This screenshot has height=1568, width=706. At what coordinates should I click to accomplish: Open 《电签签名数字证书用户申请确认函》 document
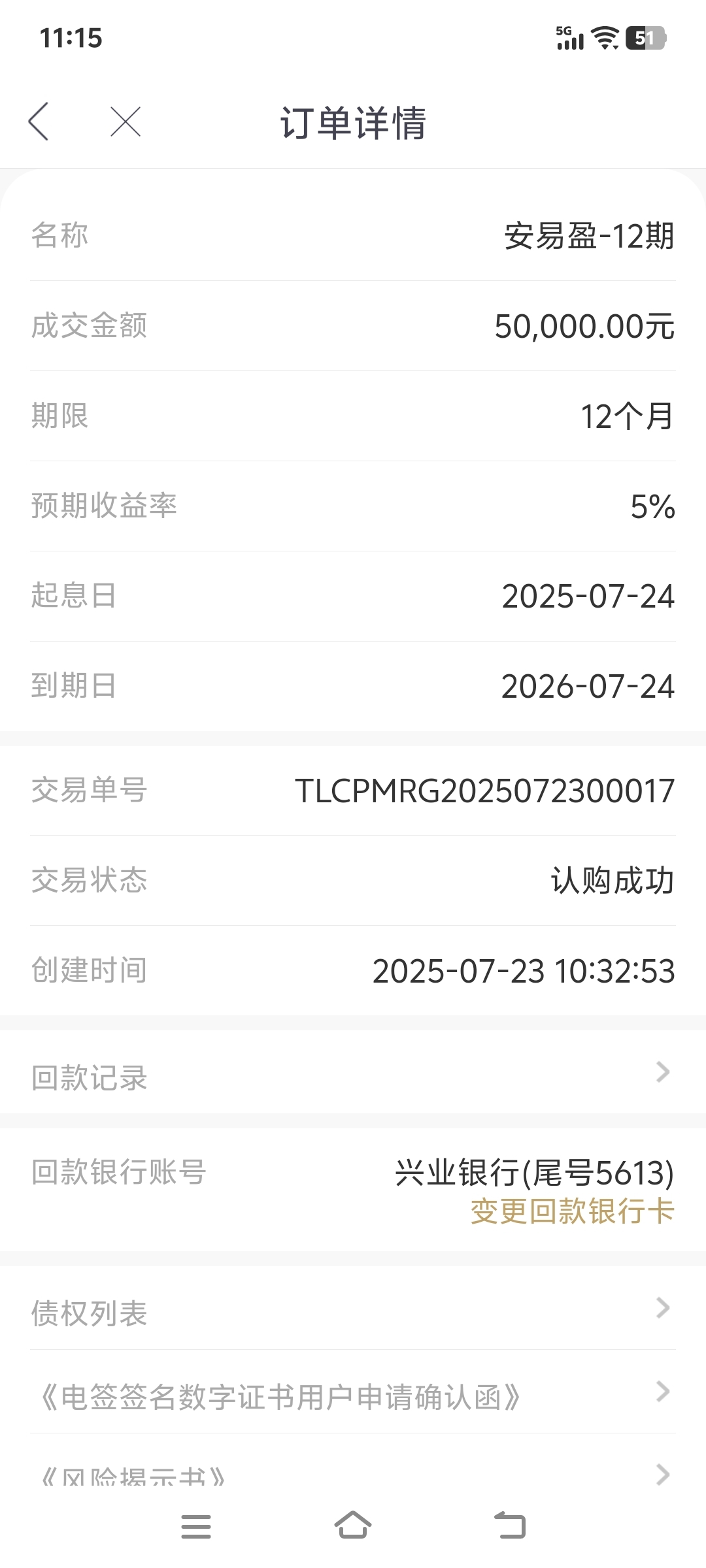pos(353,1391)
